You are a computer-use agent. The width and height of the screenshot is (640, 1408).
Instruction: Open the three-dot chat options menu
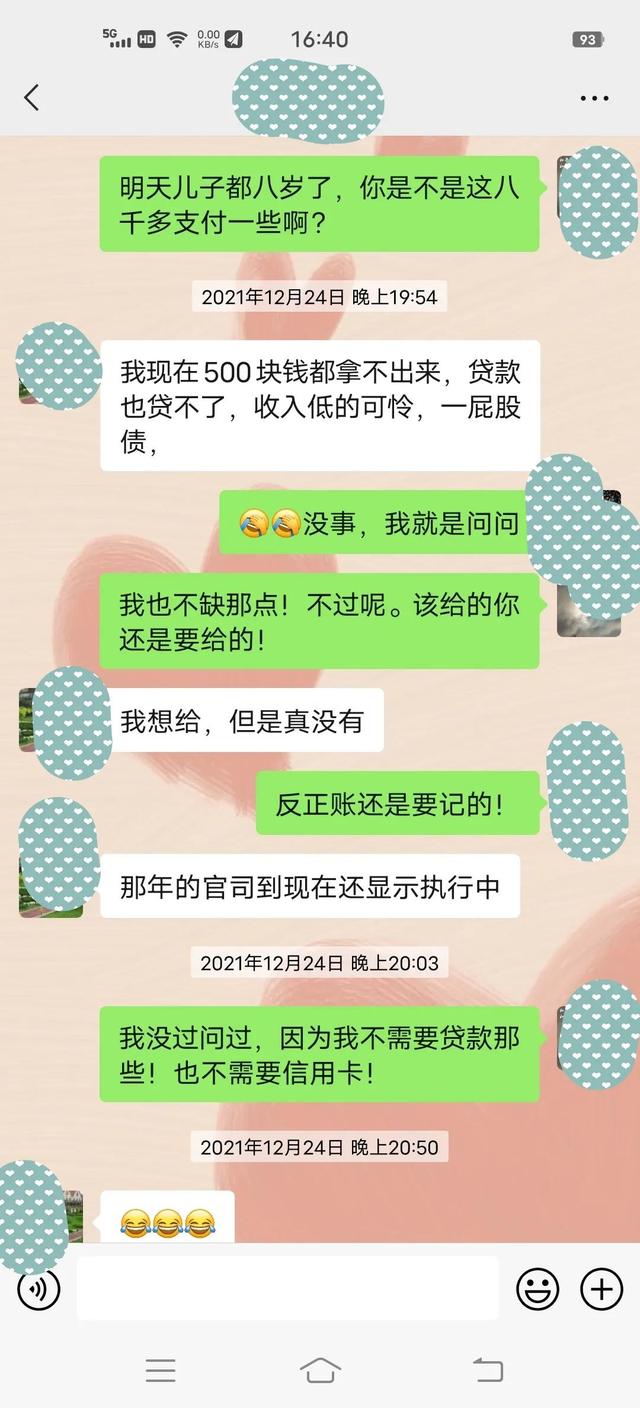[594, 98]
